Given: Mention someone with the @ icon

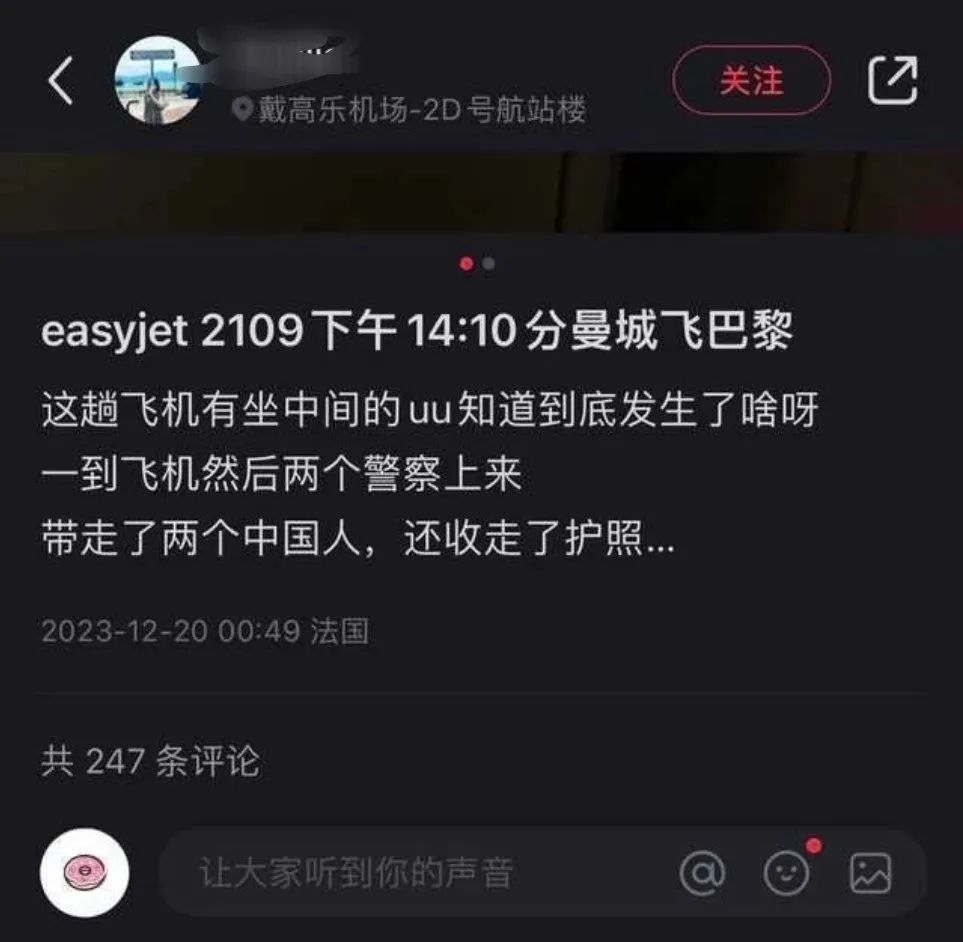Looking at the screenshot, I should 702,873.
